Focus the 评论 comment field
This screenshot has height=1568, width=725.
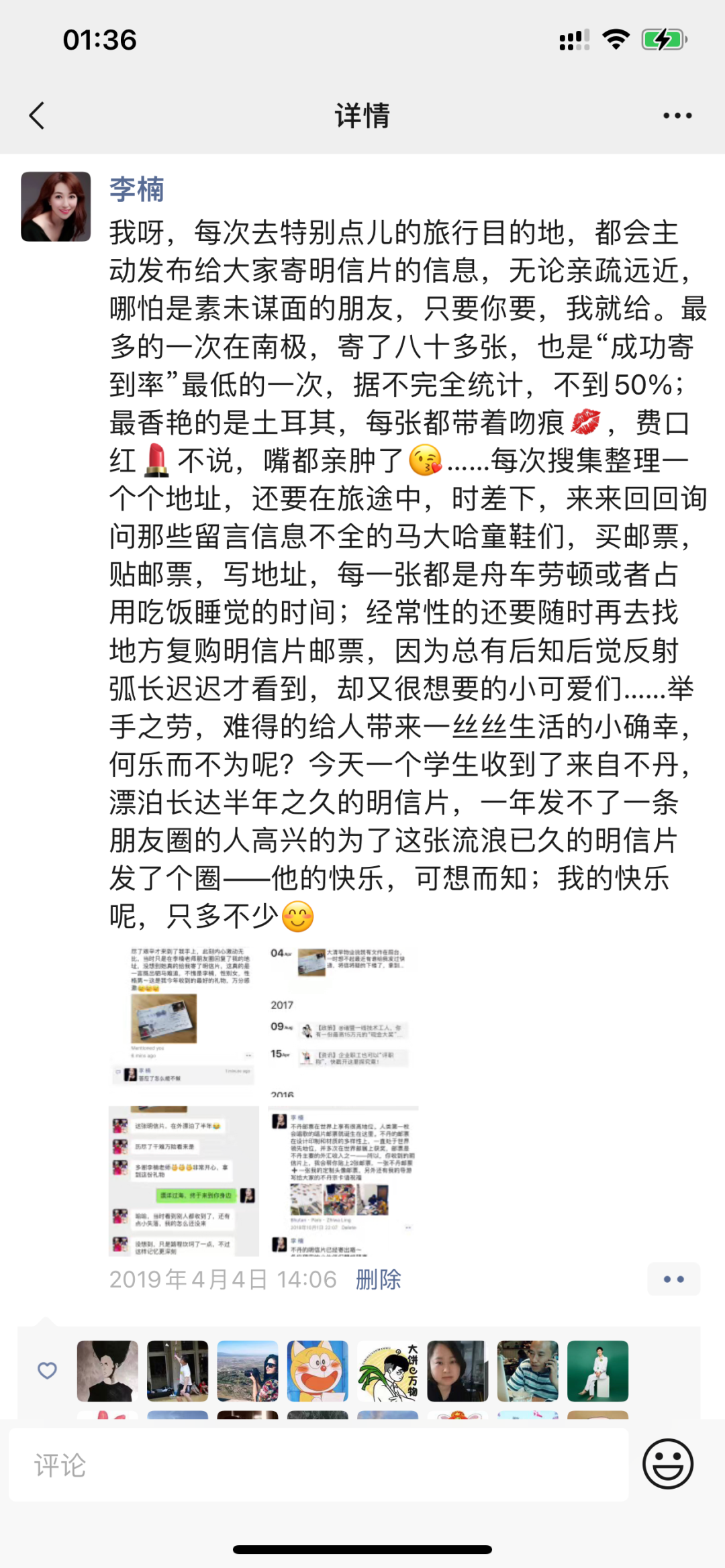tap(319, 1465)
